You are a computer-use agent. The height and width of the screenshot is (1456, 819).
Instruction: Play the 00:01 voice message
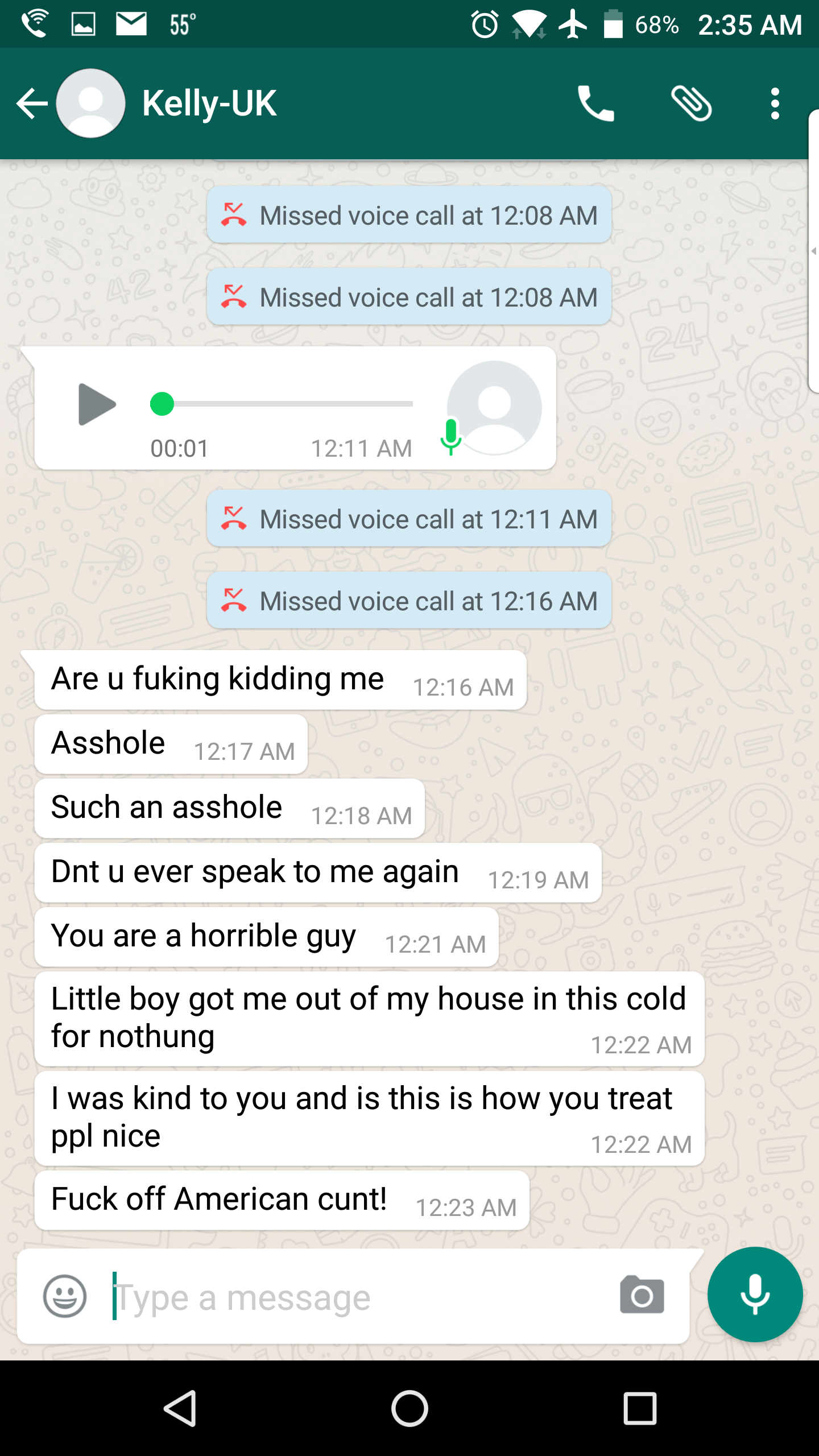tap(96, 404)
